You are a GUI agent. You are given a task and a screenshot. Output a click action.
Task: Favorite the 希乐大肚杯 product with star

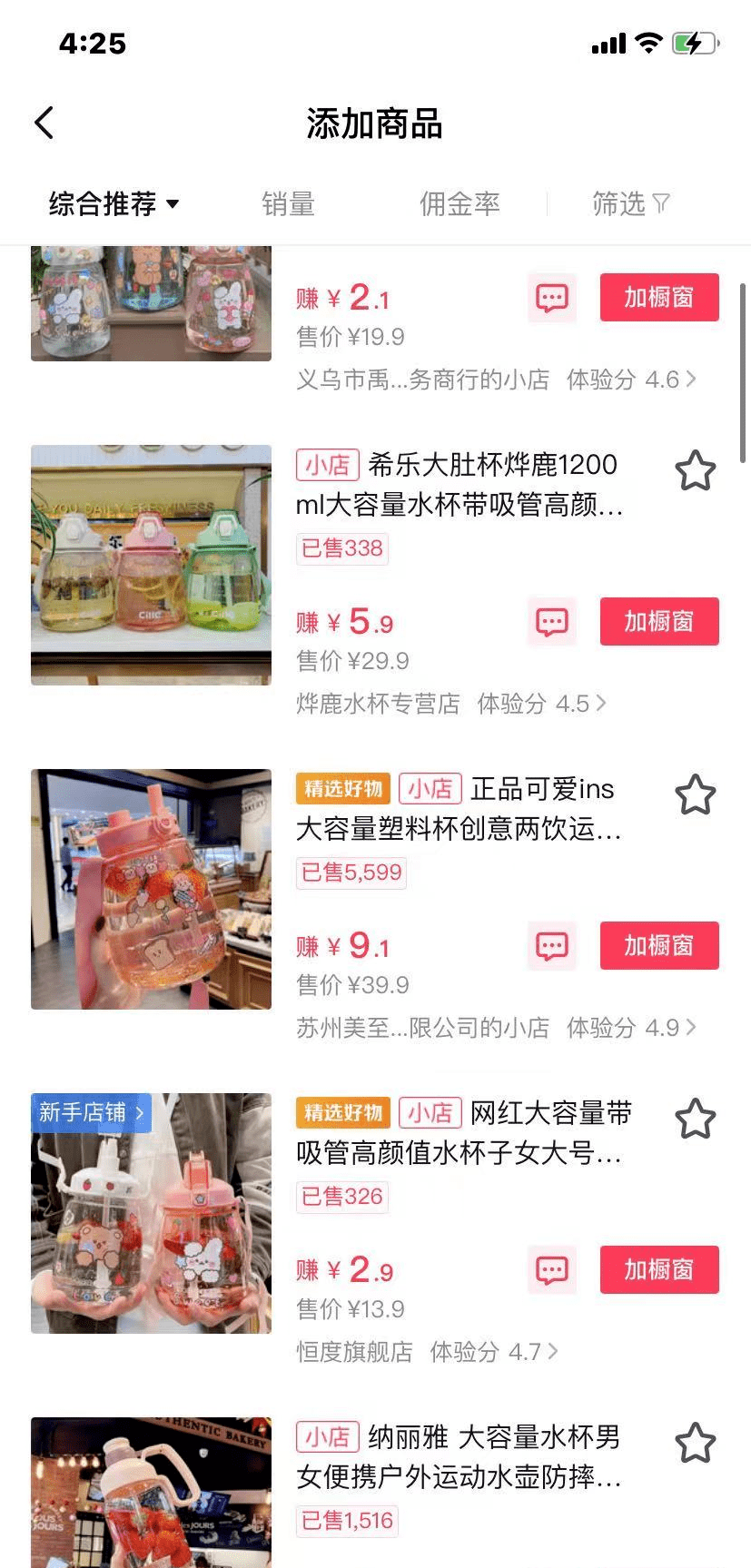696,470
